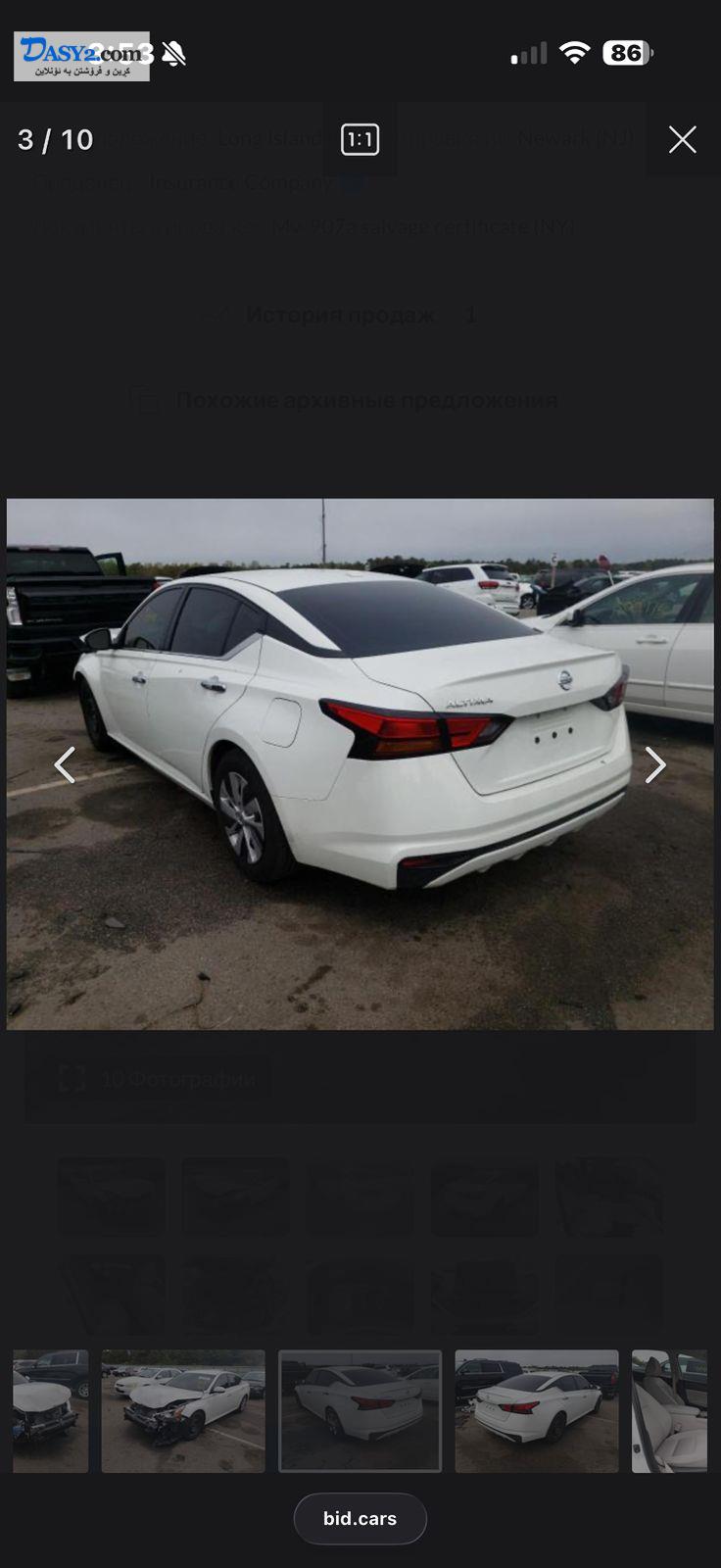Open the partly visible first thumbnail

point(50,1410)
